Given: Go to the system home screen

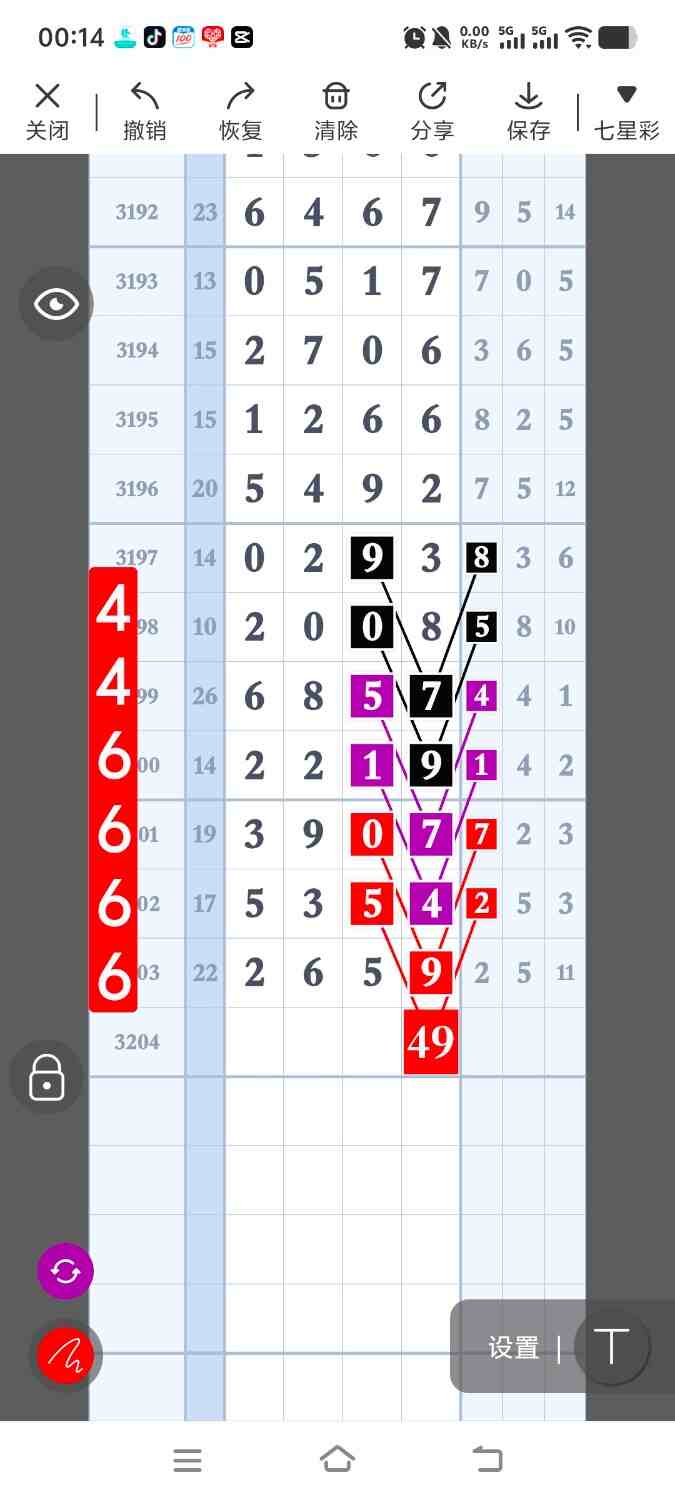Looking at the screenshot, I should [x=337, y=1460].
